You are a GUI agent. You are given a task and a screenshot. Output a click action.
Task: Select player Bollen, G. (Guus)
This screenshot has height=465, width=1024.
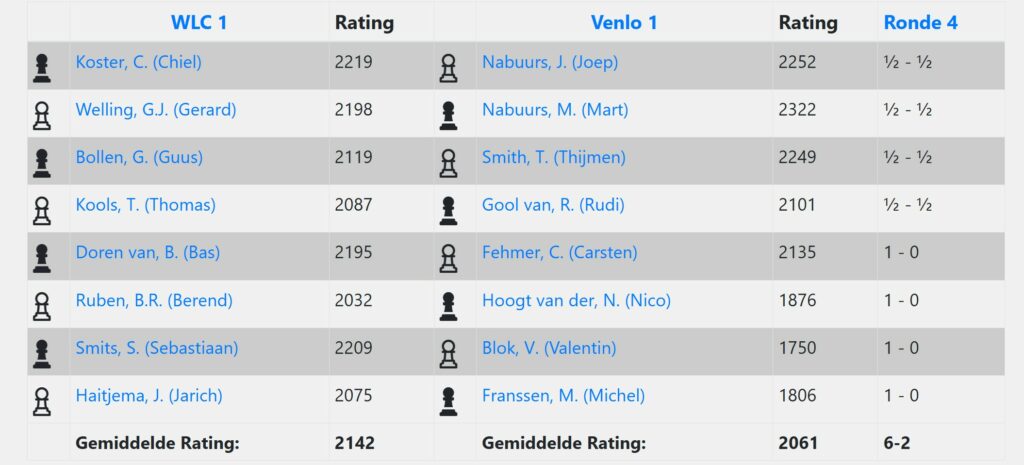139,157
